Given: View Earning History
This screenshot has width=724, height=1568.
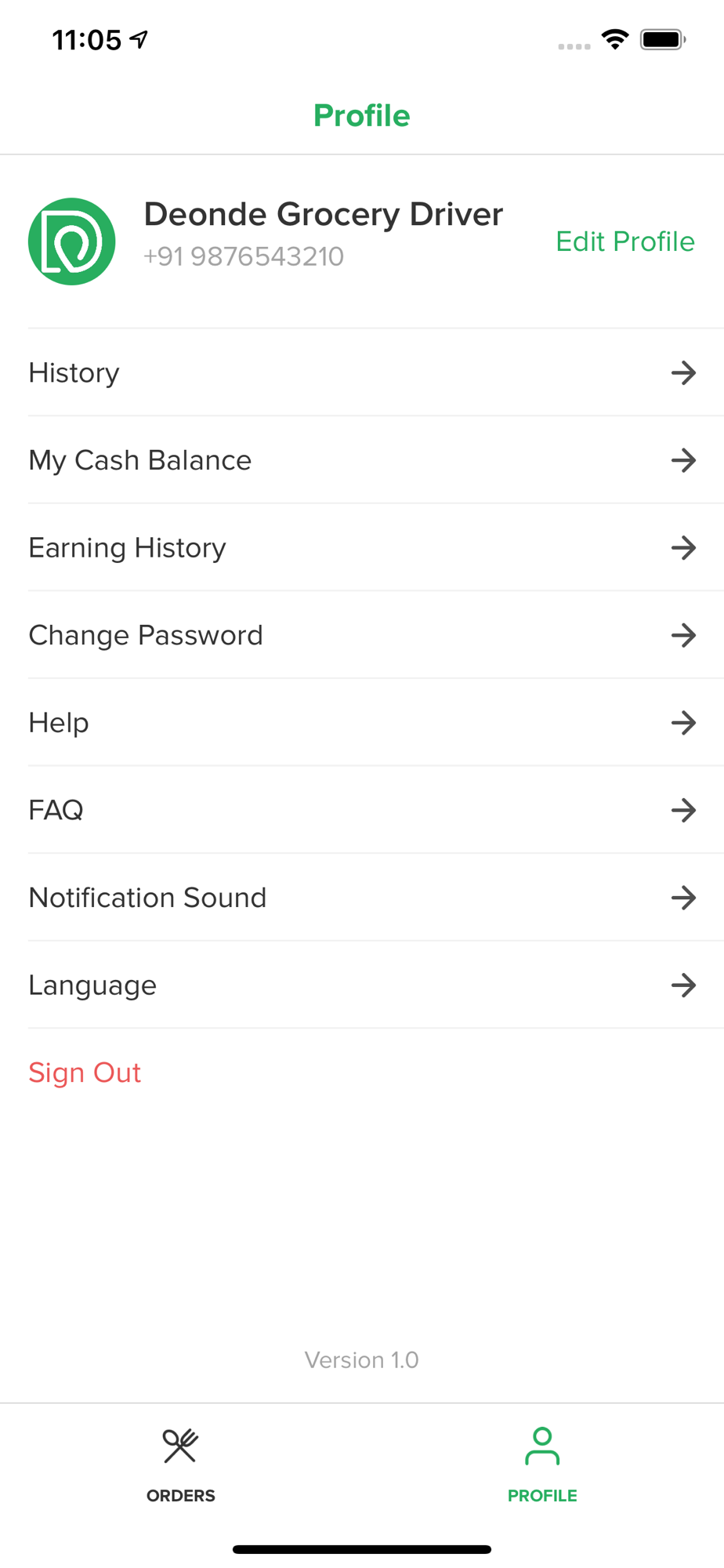Looking at the screenshot, I should click(x=362, y=547).
